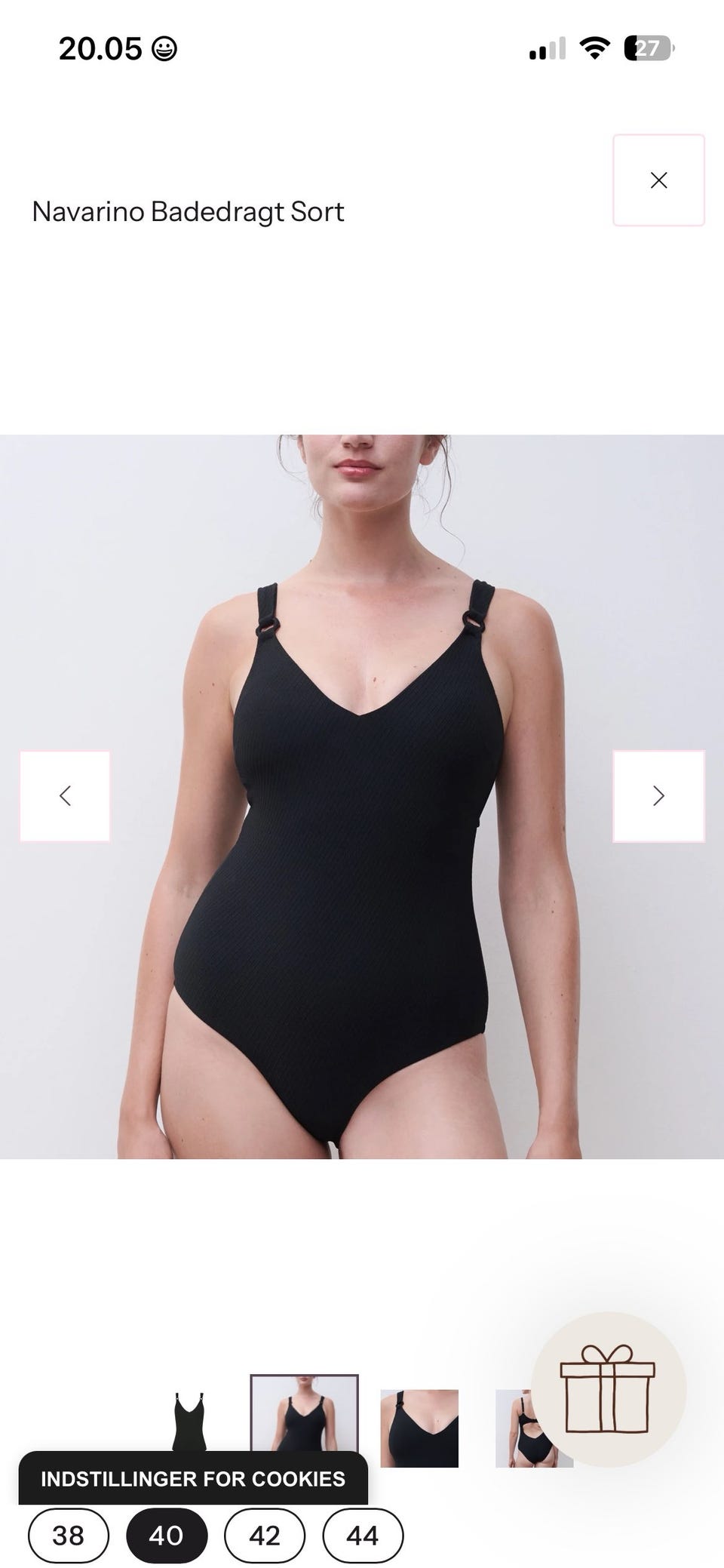
Task: Open the gift box offer button
Action: pyautogui.click(x=608, y=1390)
